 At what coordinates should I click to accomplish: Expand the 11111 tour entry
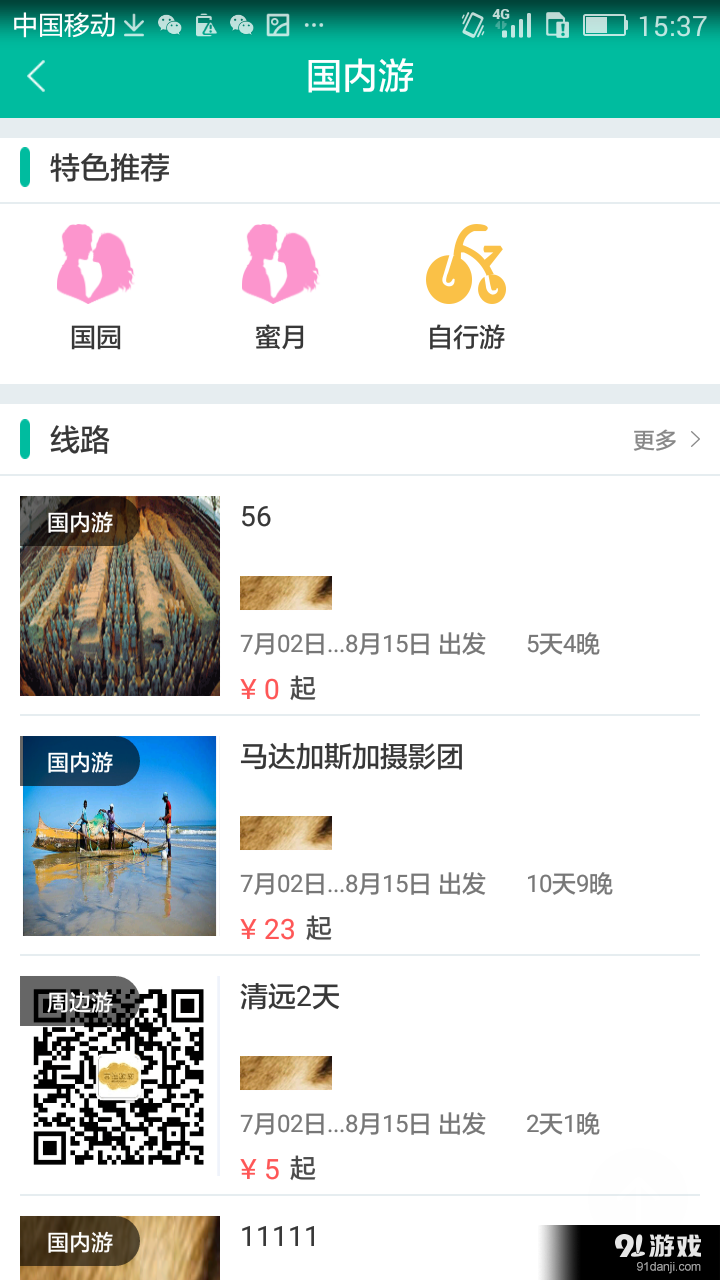[x=278, y=1236]
